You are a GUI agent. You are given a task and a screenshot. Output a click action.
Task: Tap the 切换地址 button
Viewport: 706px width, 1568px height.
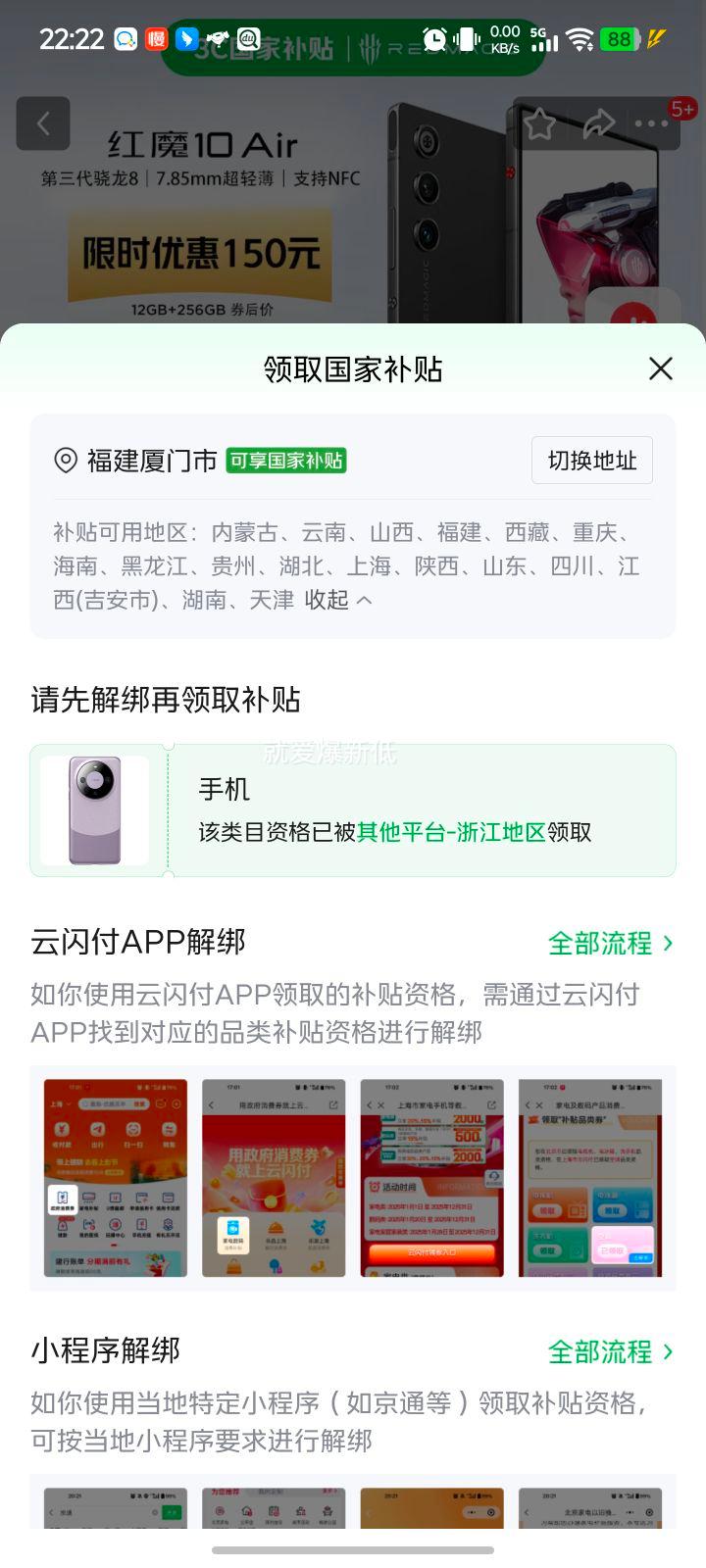(591, 460)
